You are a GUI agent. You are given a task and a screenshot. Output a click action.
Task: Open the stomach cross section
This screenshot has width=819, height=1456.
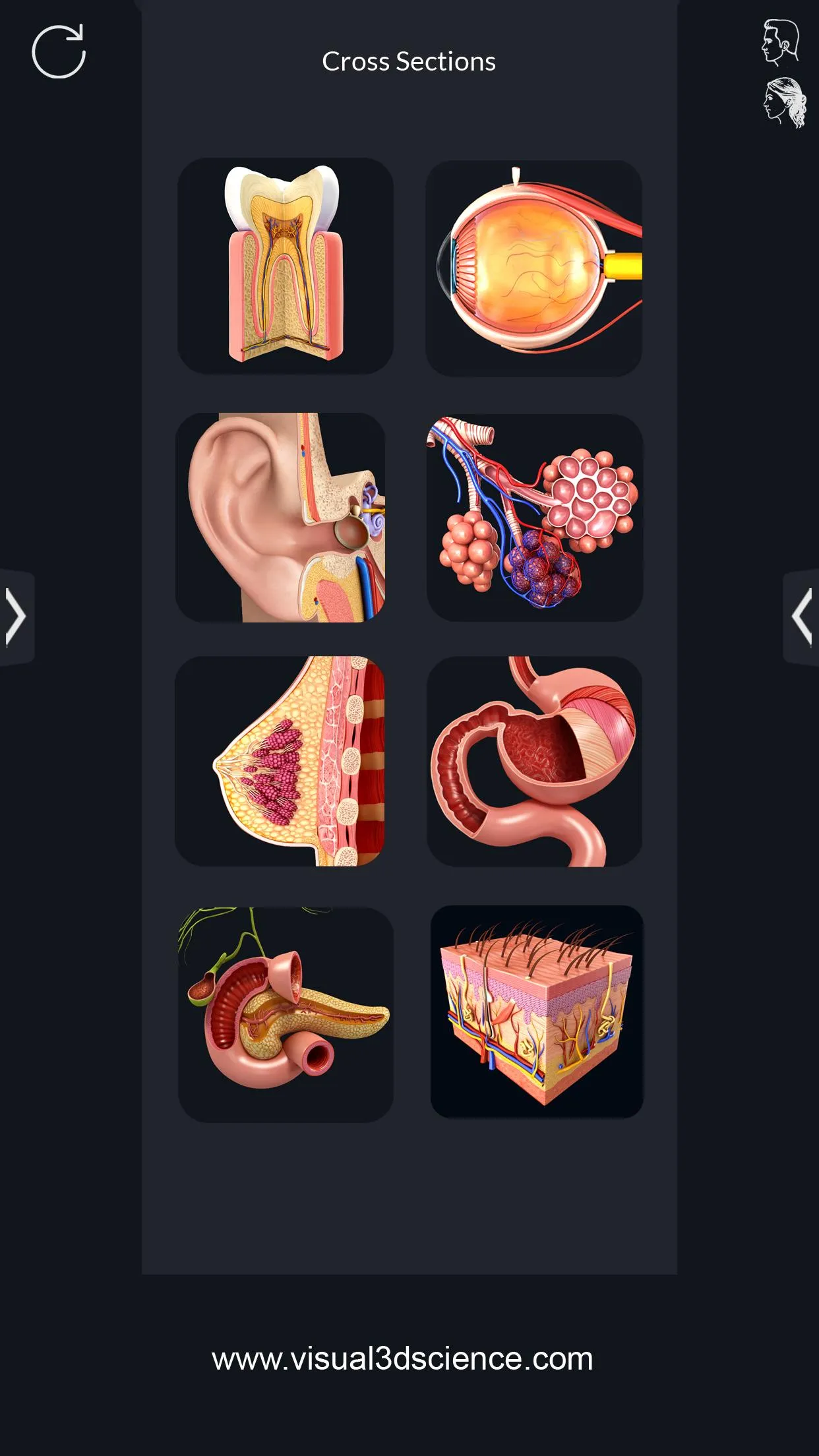(x=535, y=761)
